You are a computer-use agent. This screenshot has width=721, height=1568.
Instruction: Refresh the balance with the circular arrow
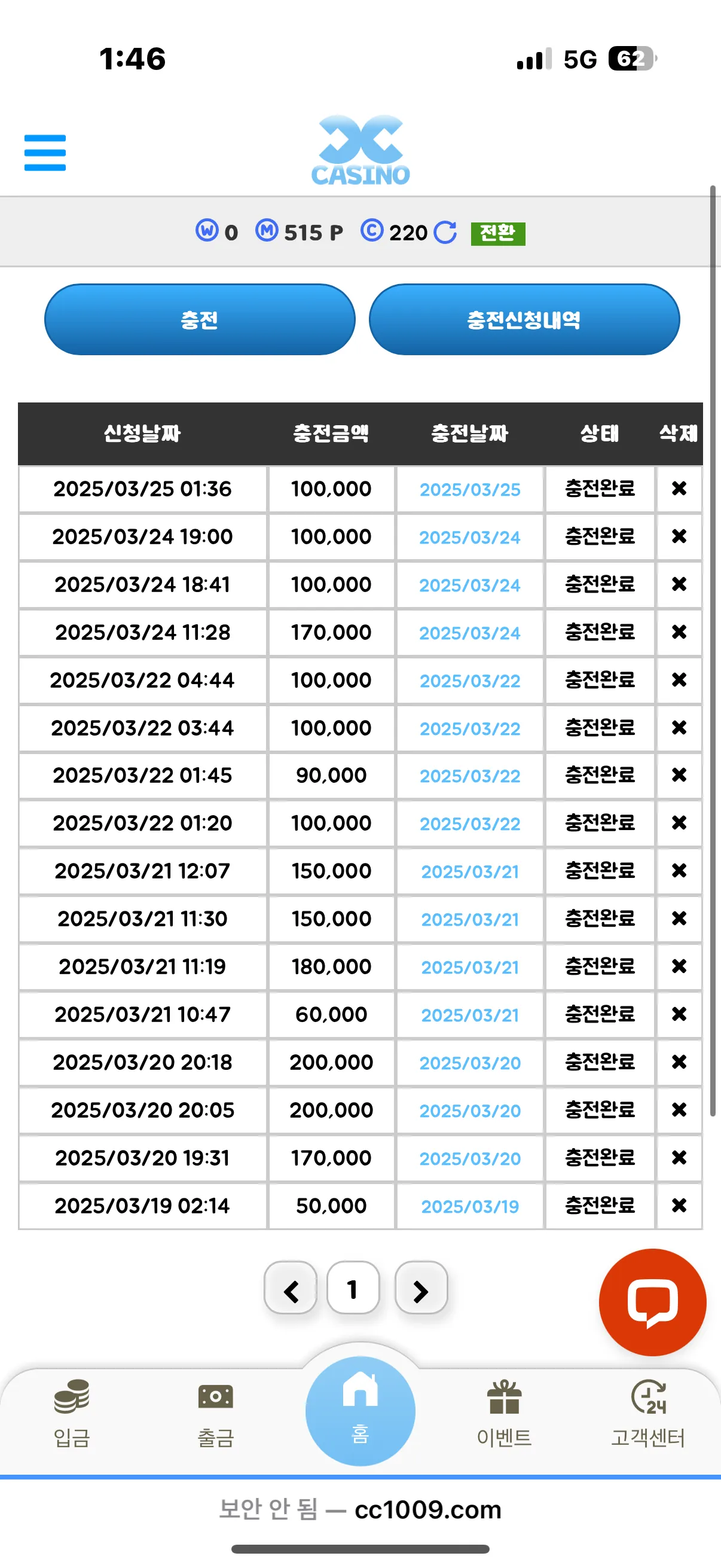[445, 233]
